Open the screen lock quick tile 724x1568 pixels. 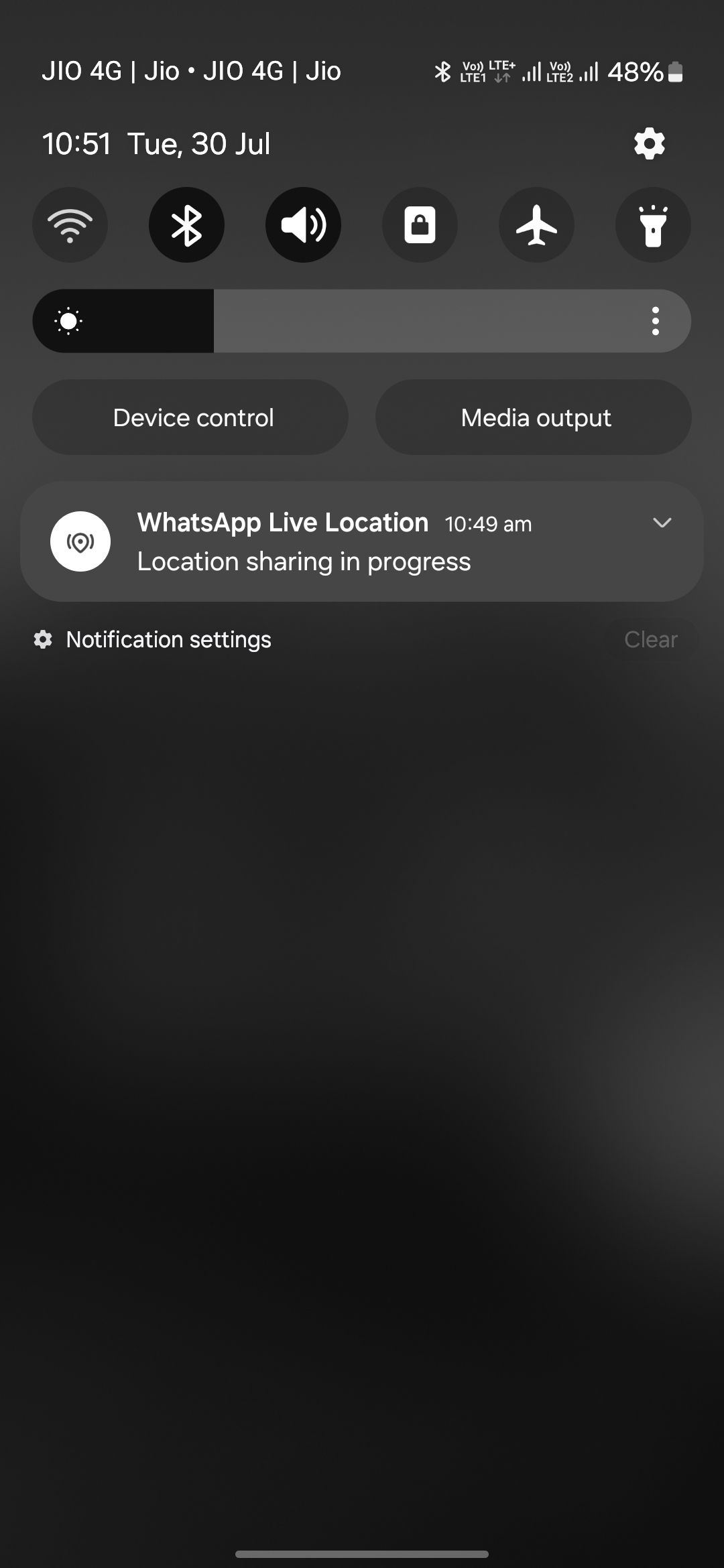[x=420, y=224]
